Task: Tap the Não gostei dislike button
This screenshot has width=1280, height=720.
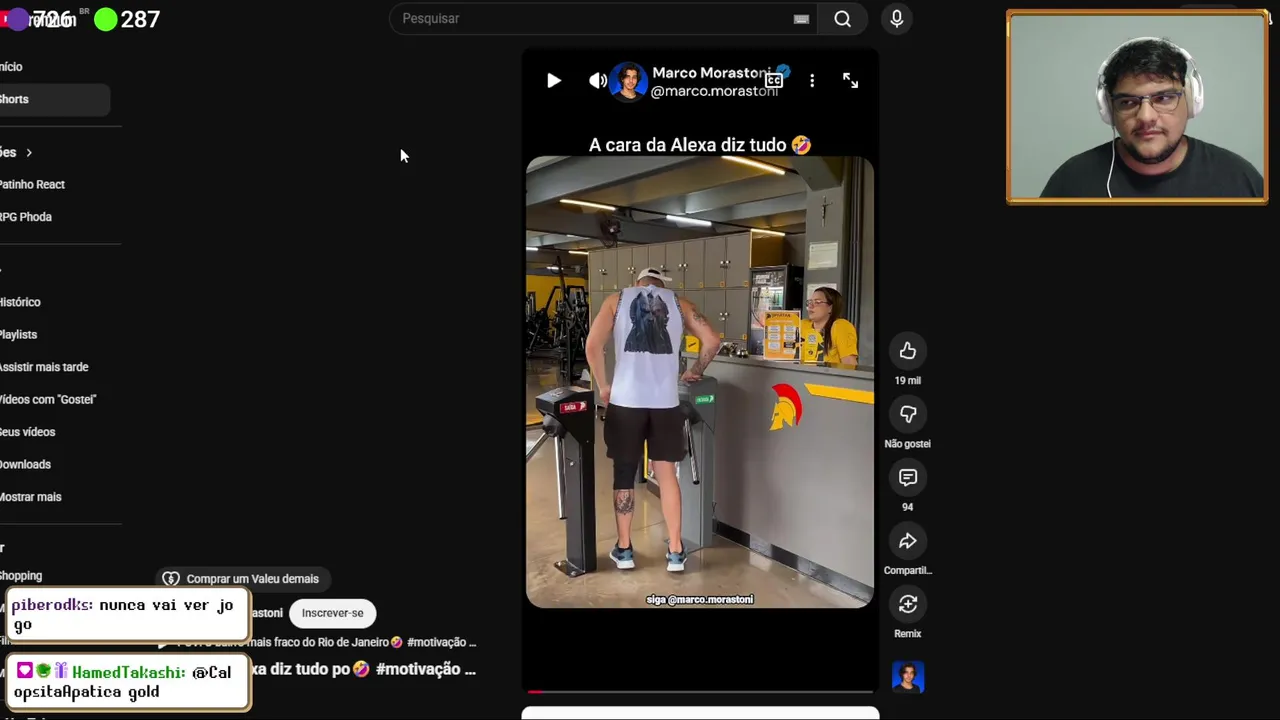Action: point(907,414)
